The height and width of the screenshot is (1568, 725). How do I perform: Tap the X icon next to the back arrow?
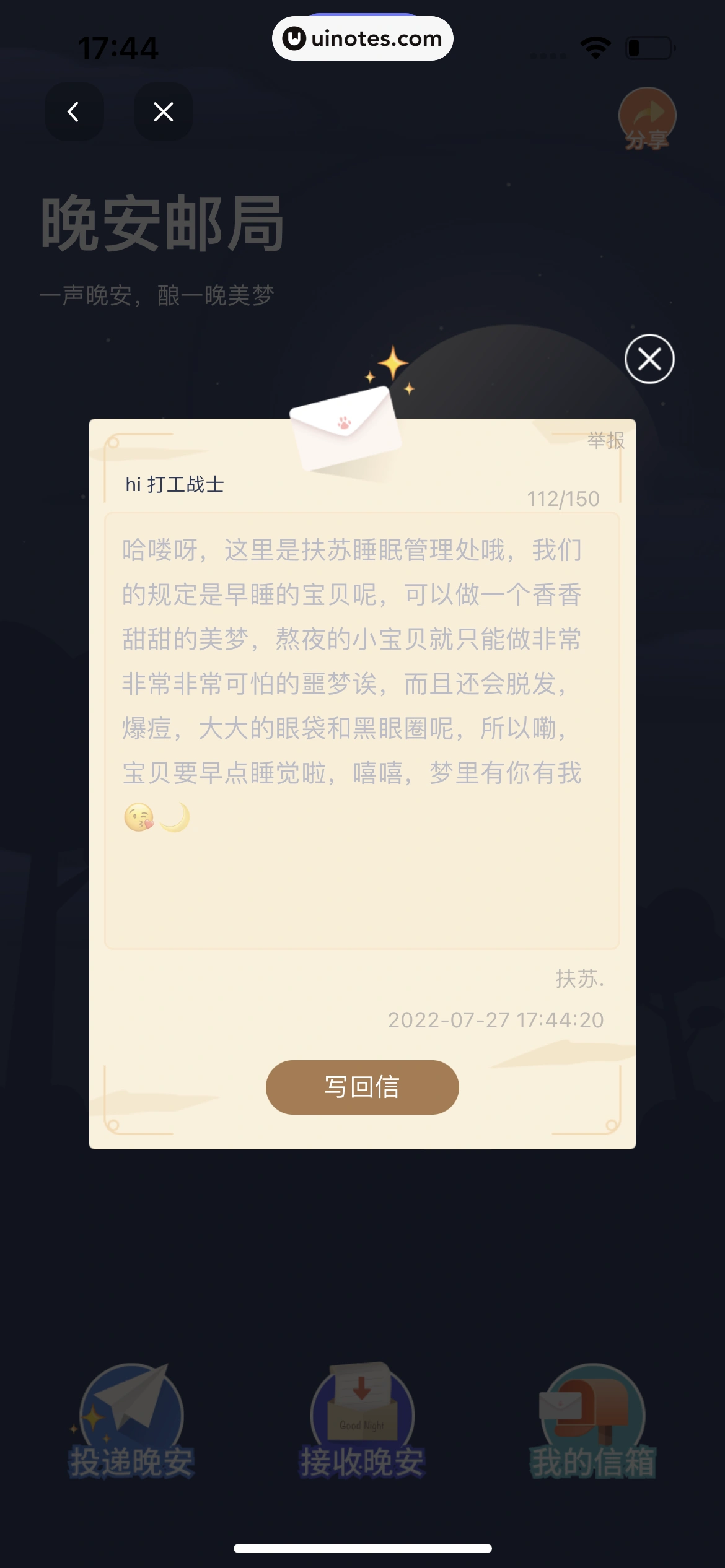[x=163, y=111]
